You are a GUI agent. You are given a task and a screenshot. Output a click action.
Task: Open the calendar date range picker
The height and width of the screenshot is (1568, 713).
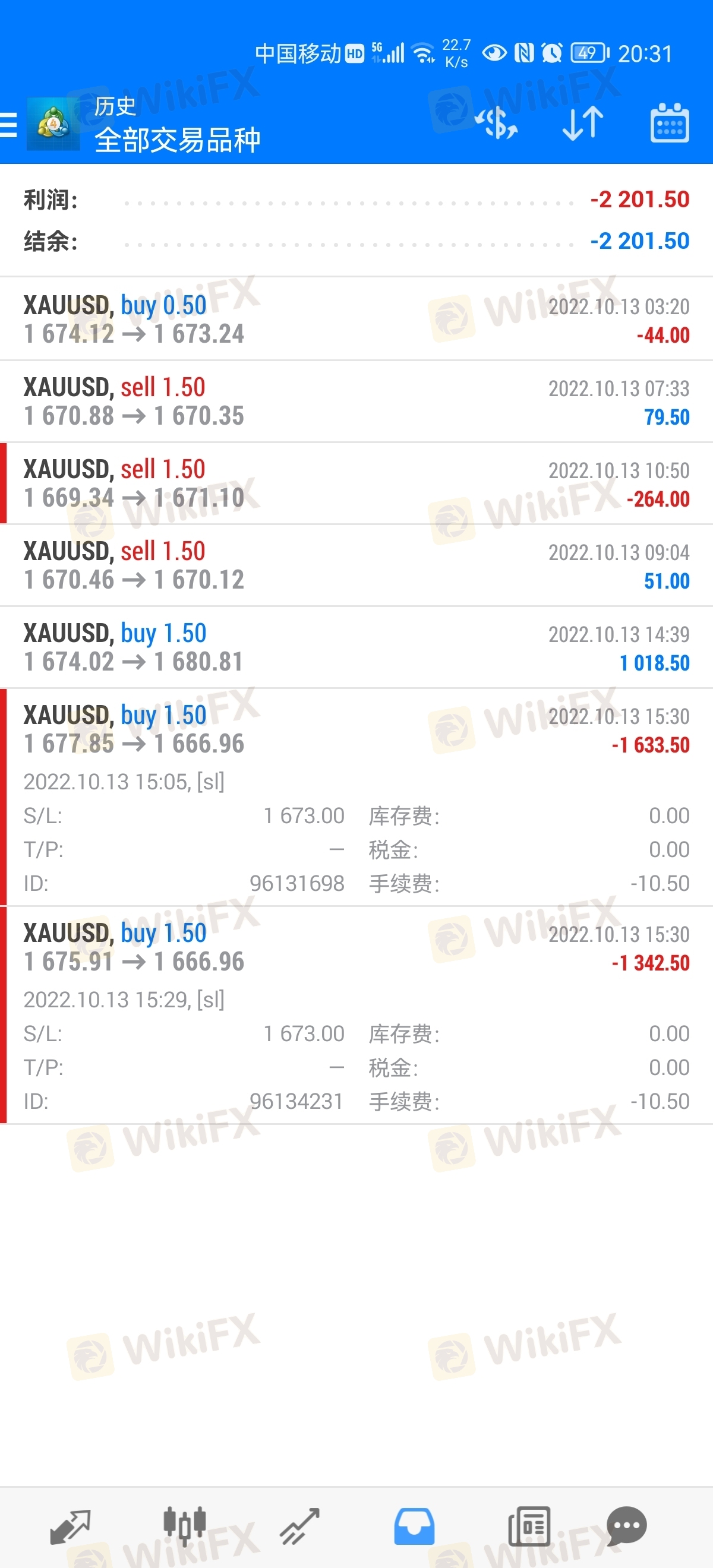point(670,124)
